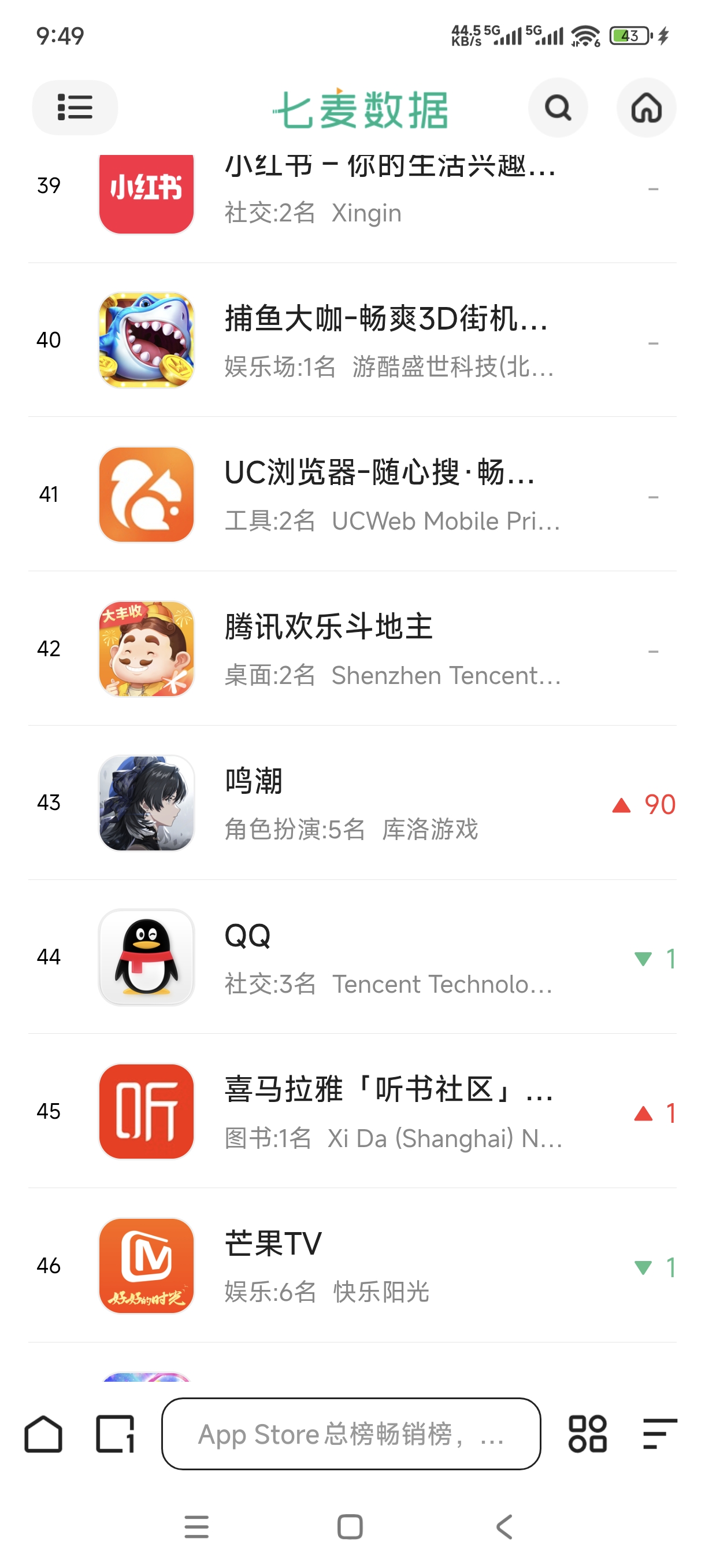Go to Qimai home icon
This screenshot has height=1568, width=705.
[645, 108]
